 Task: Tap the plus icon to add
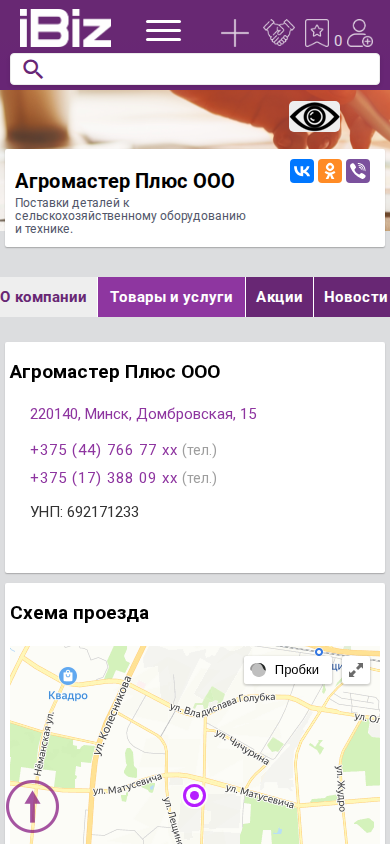[x=235, y=33]
